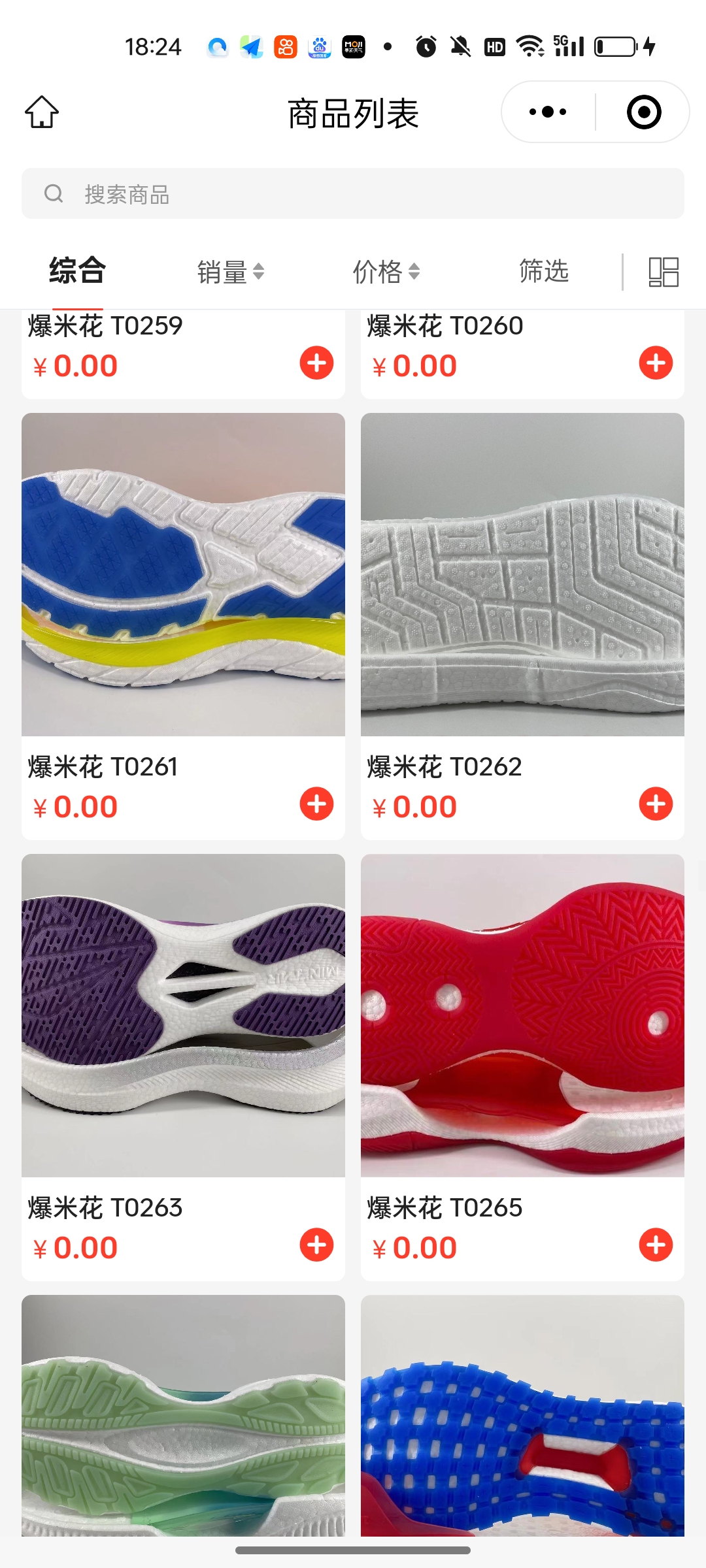Add 爆米花 T0265 to cart
Screen dimensions: 706x1568
656,1245
